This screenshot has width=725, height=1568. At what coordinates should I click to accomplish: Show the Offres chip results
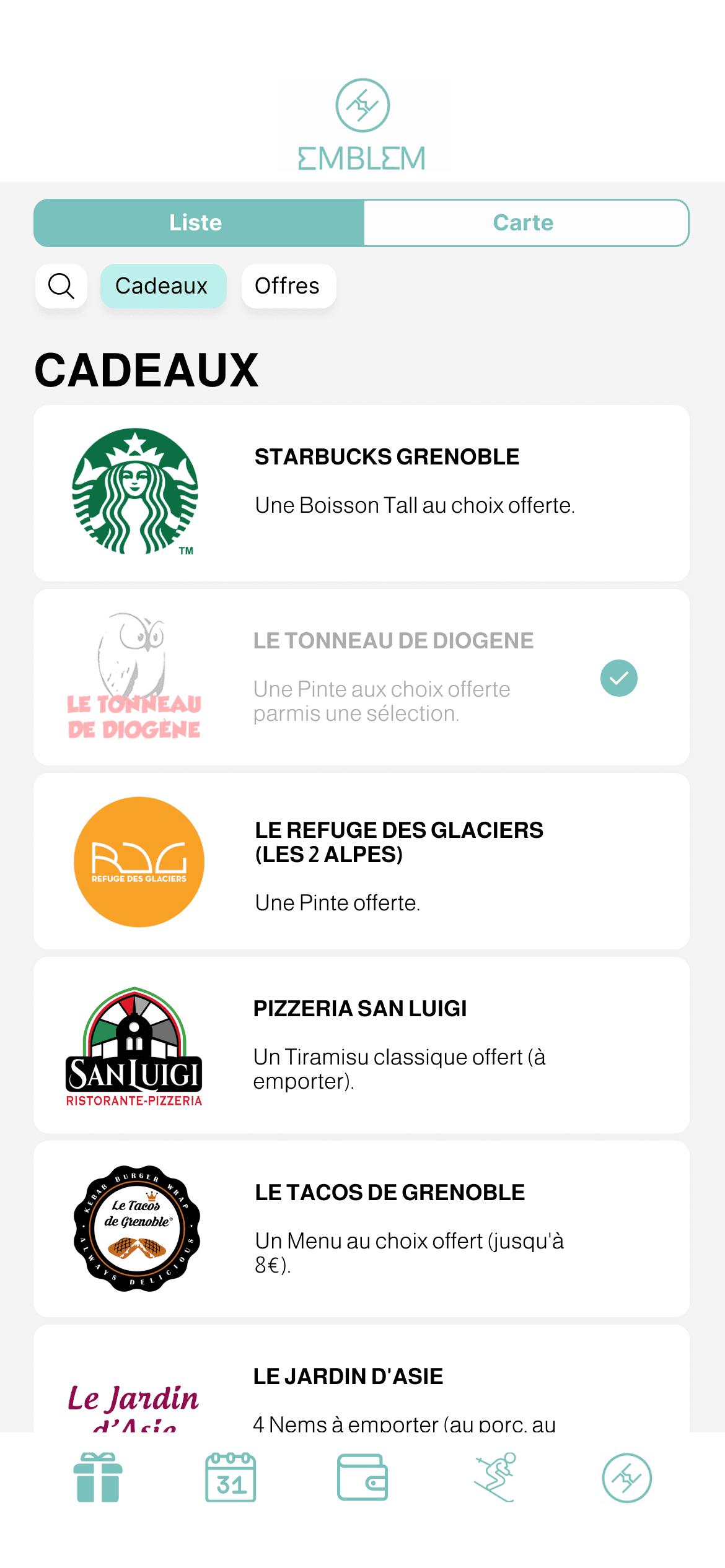point(288,286)
